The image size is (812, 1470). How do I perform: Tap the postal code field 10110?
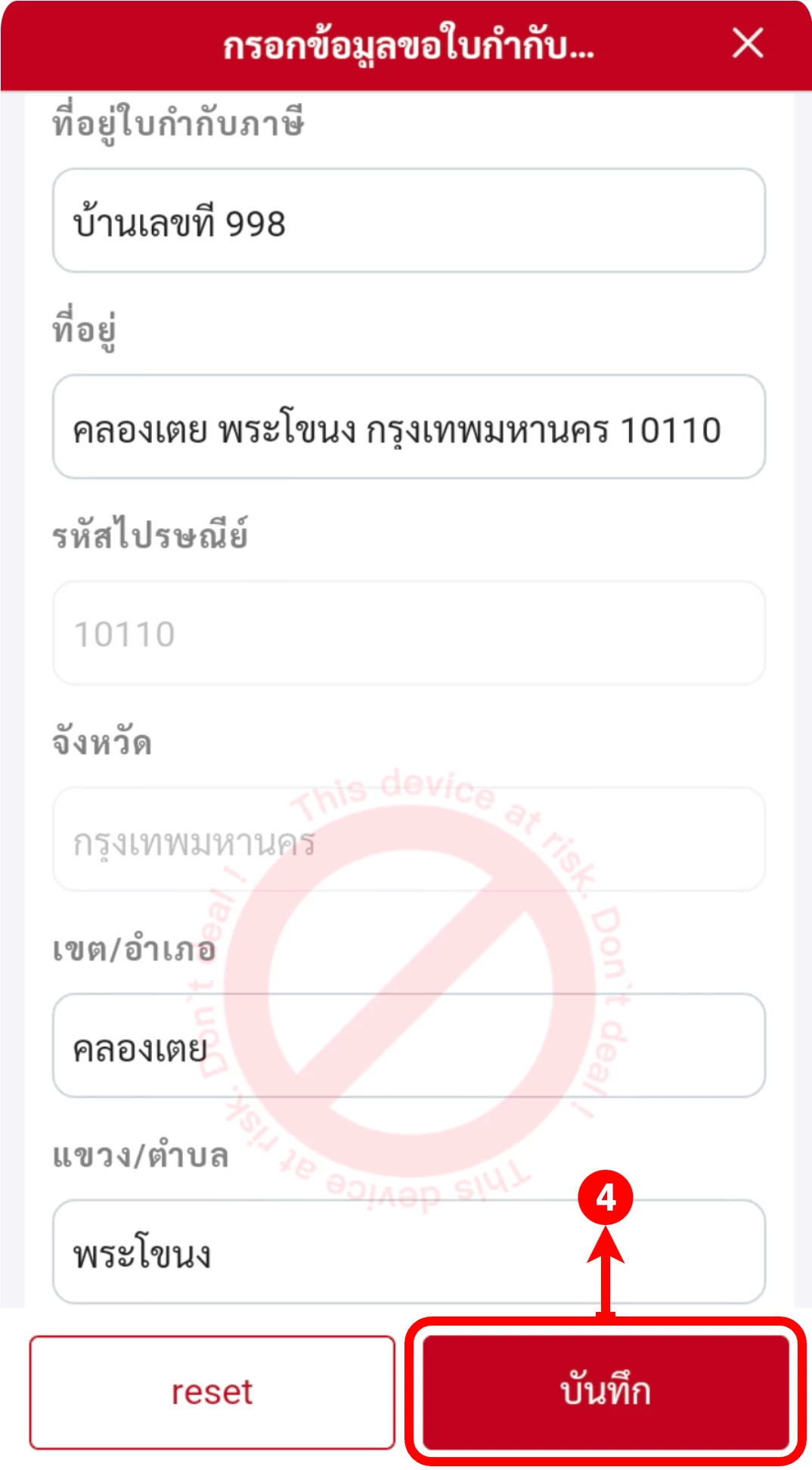coord(408,634)
